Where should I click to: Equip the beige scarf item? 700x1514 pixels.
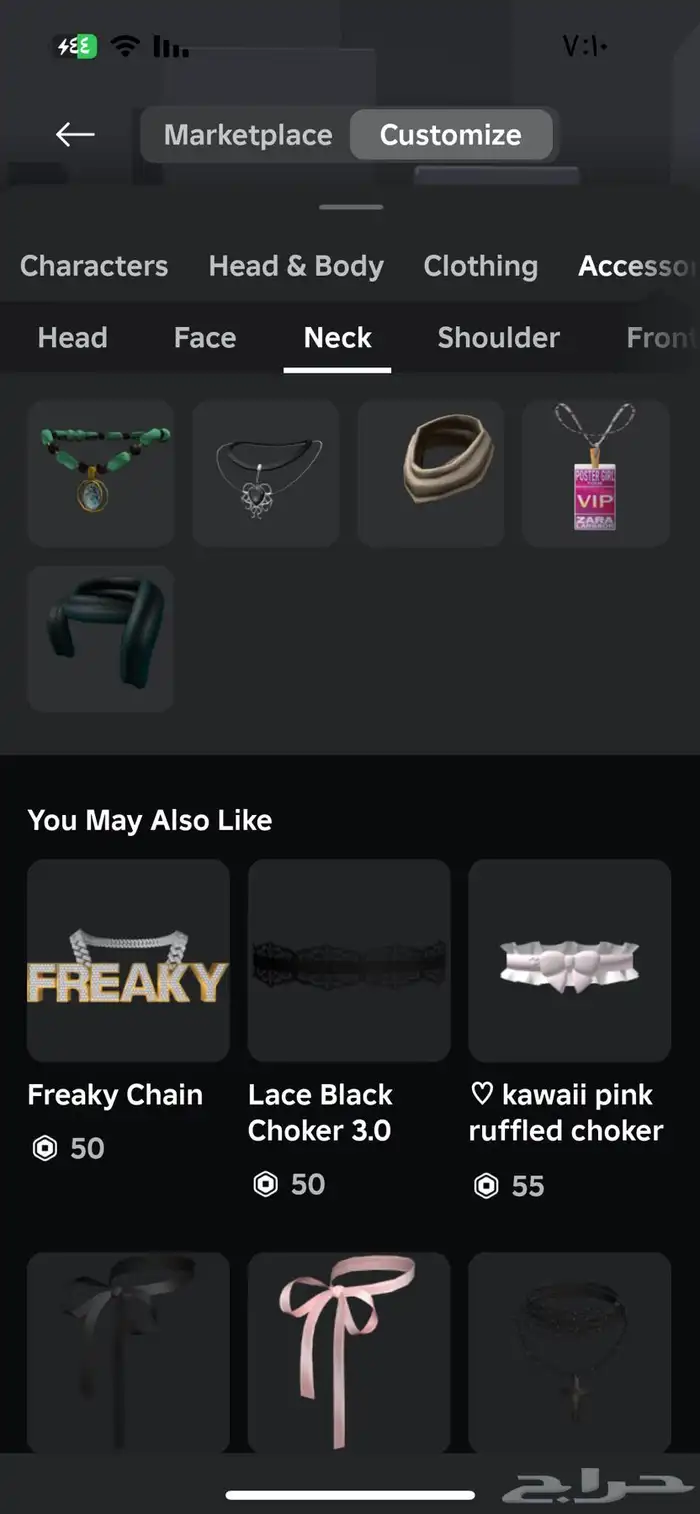[x=431, y=473]
